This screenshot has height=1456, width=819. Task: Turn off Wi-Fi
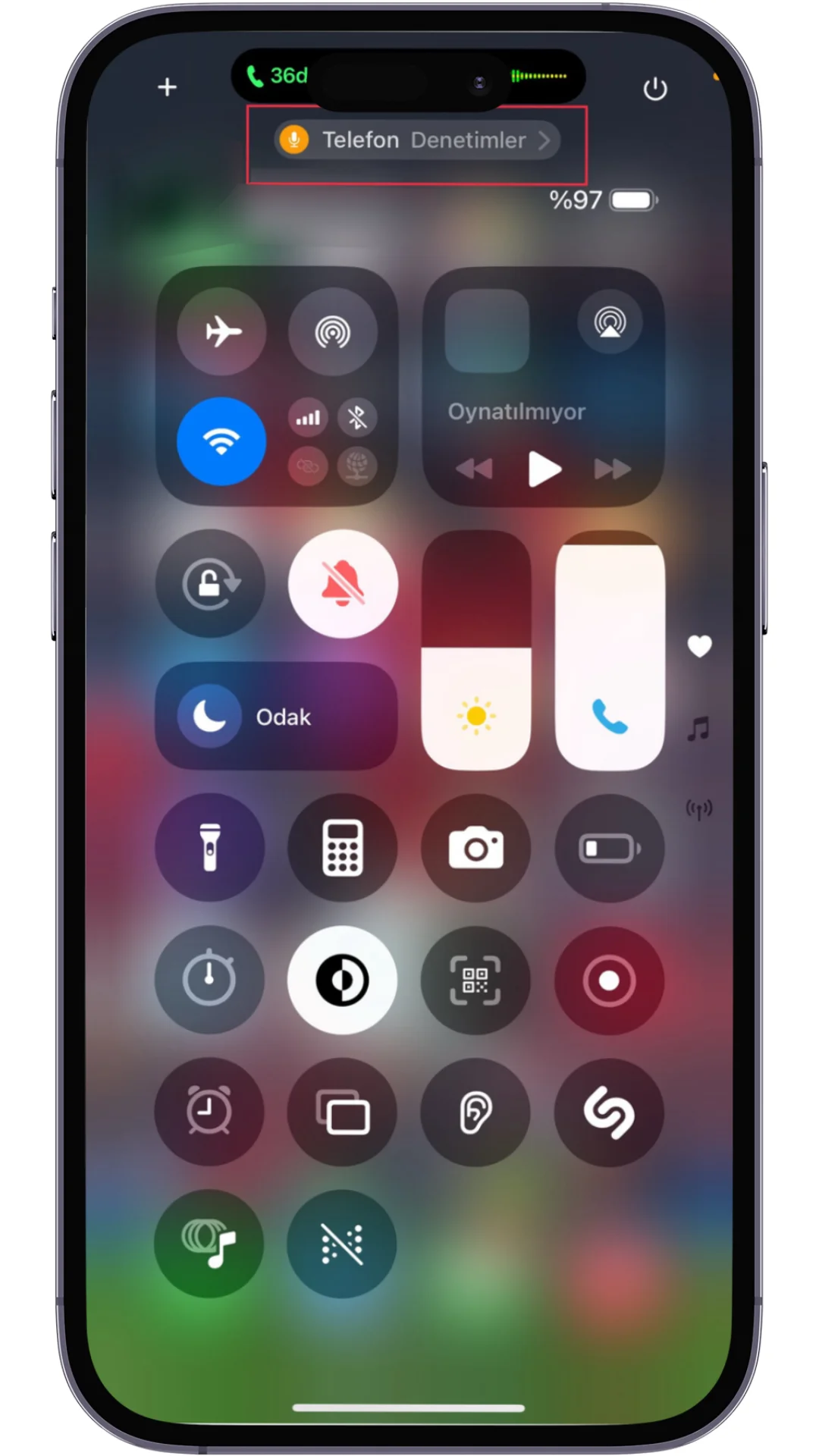(x=221, y=441)
